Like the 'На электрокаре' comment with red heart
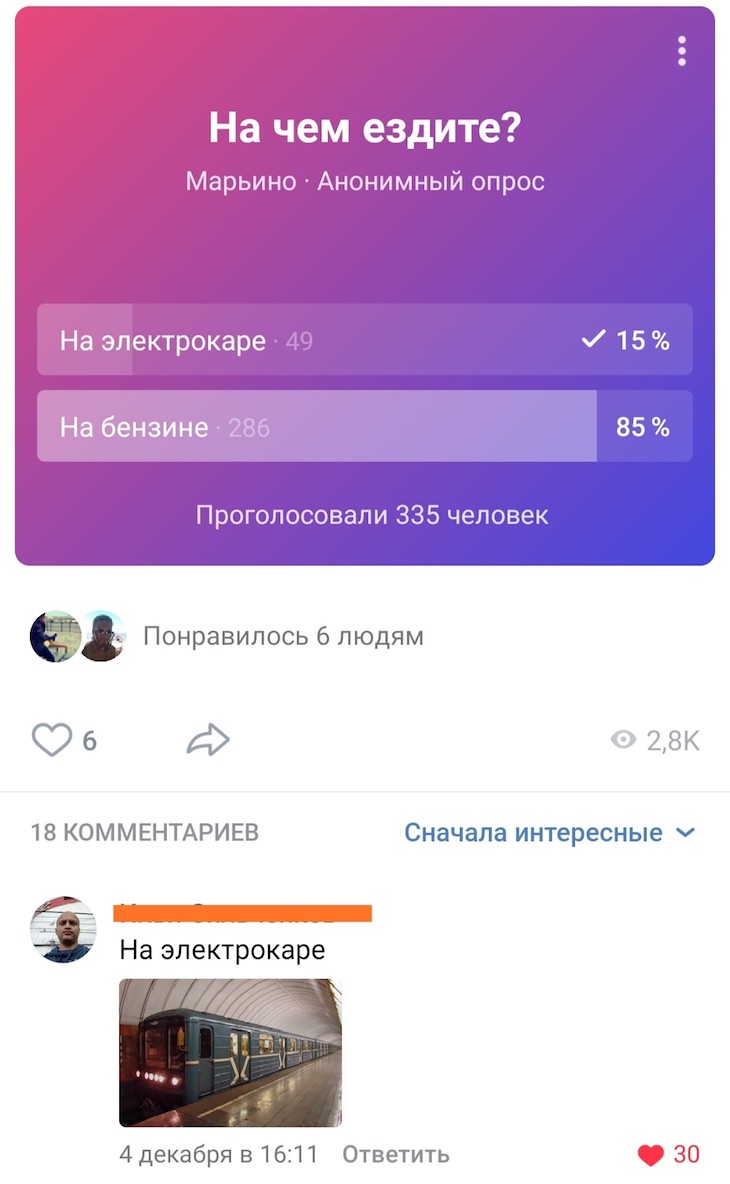 [652, 1155]
